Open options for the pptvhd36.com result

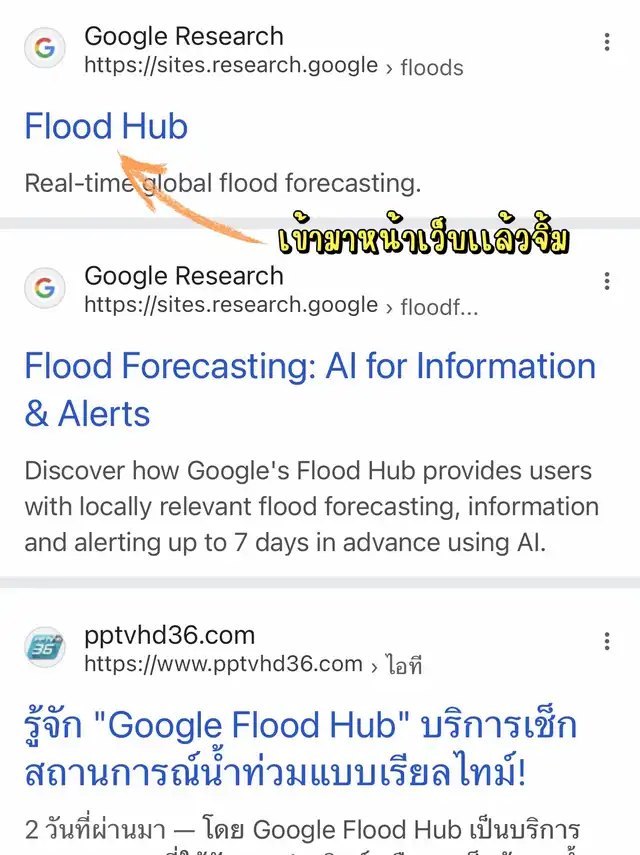607,641
